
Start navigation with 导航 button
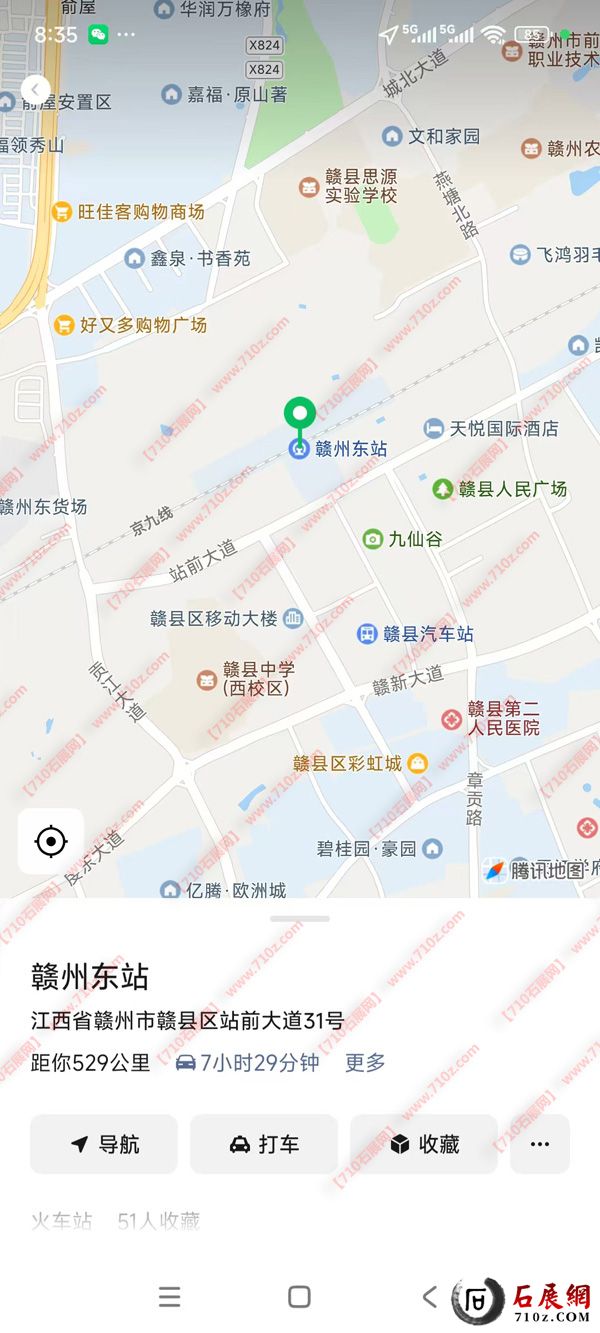pos(104,1144)
